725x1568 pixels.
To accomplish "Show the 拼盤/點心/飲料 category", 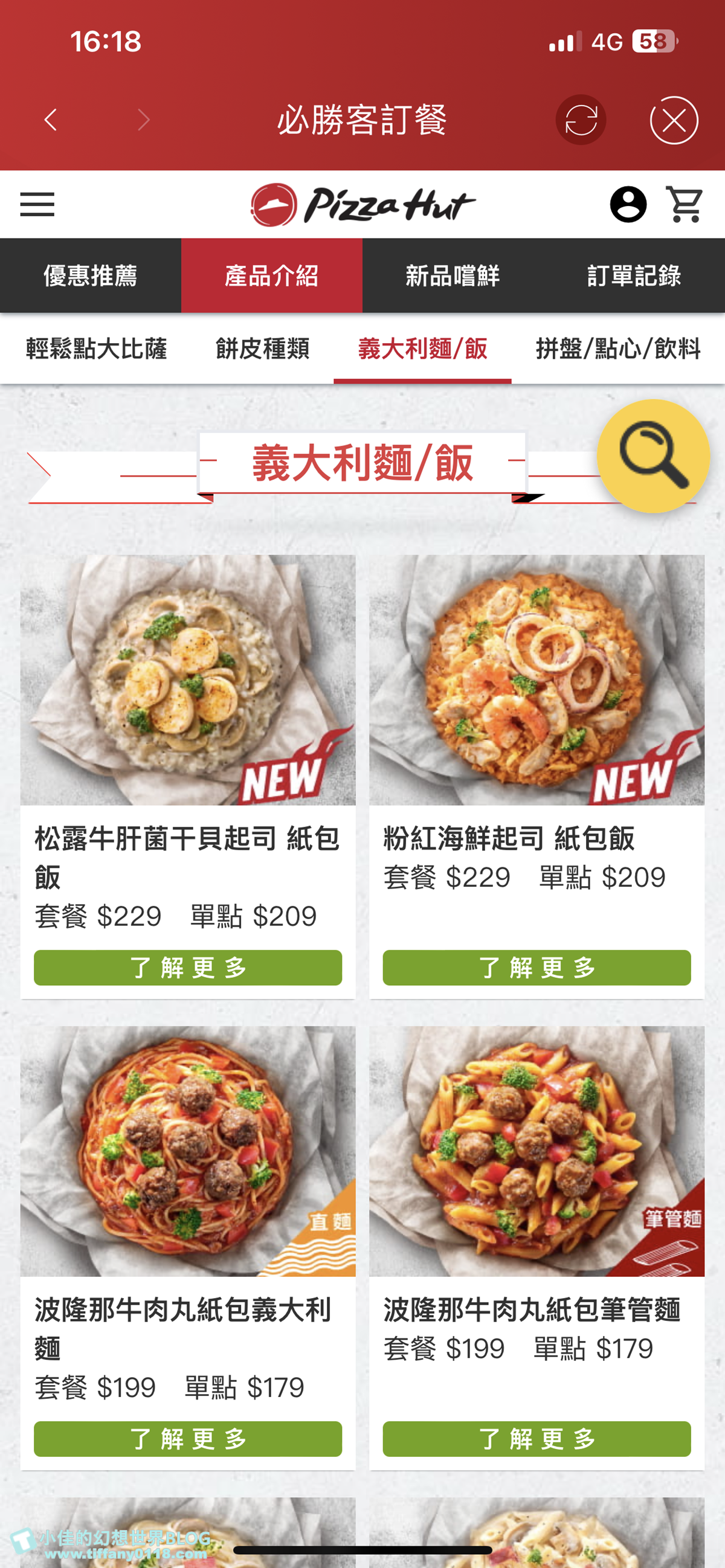I will point(618,349).
